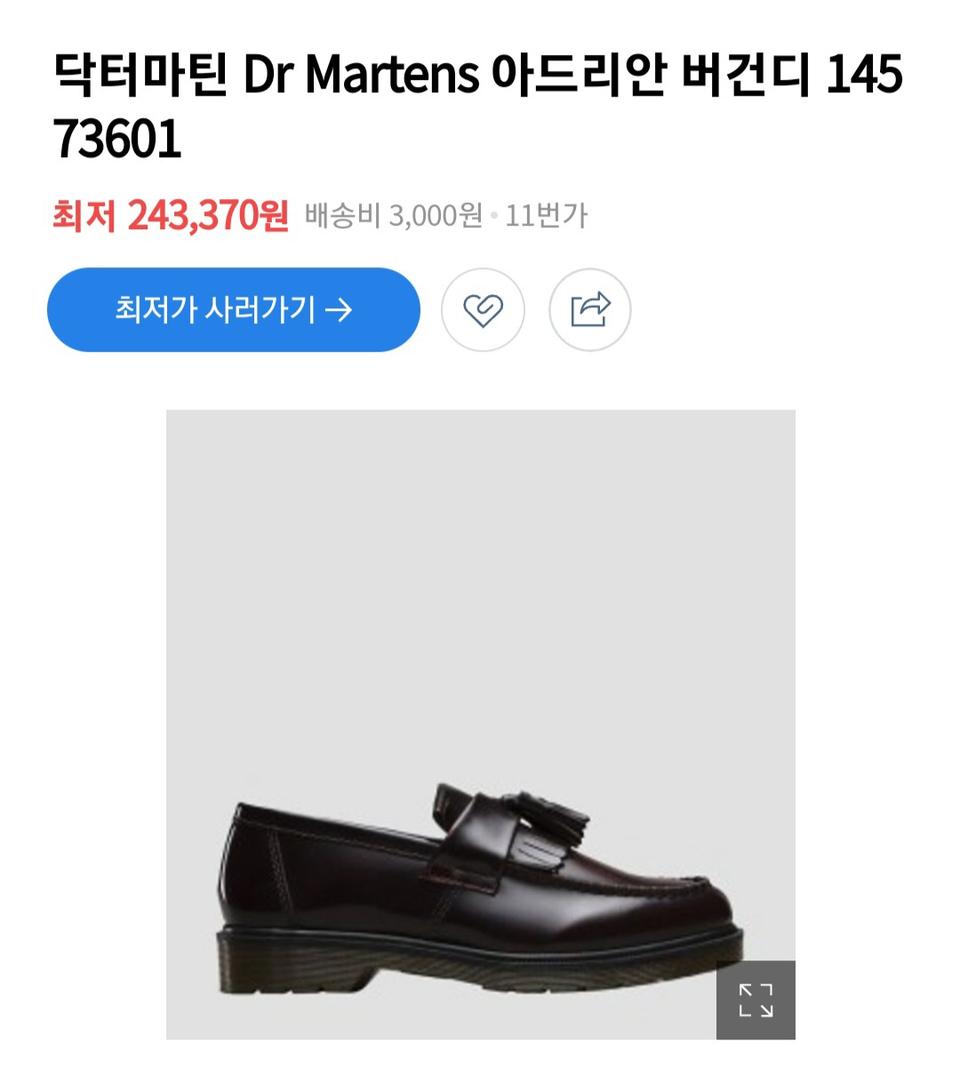Select the wishlist heart next to the buy button
The height and width of the screenshot is (1084, 960).
pos(484,310)
